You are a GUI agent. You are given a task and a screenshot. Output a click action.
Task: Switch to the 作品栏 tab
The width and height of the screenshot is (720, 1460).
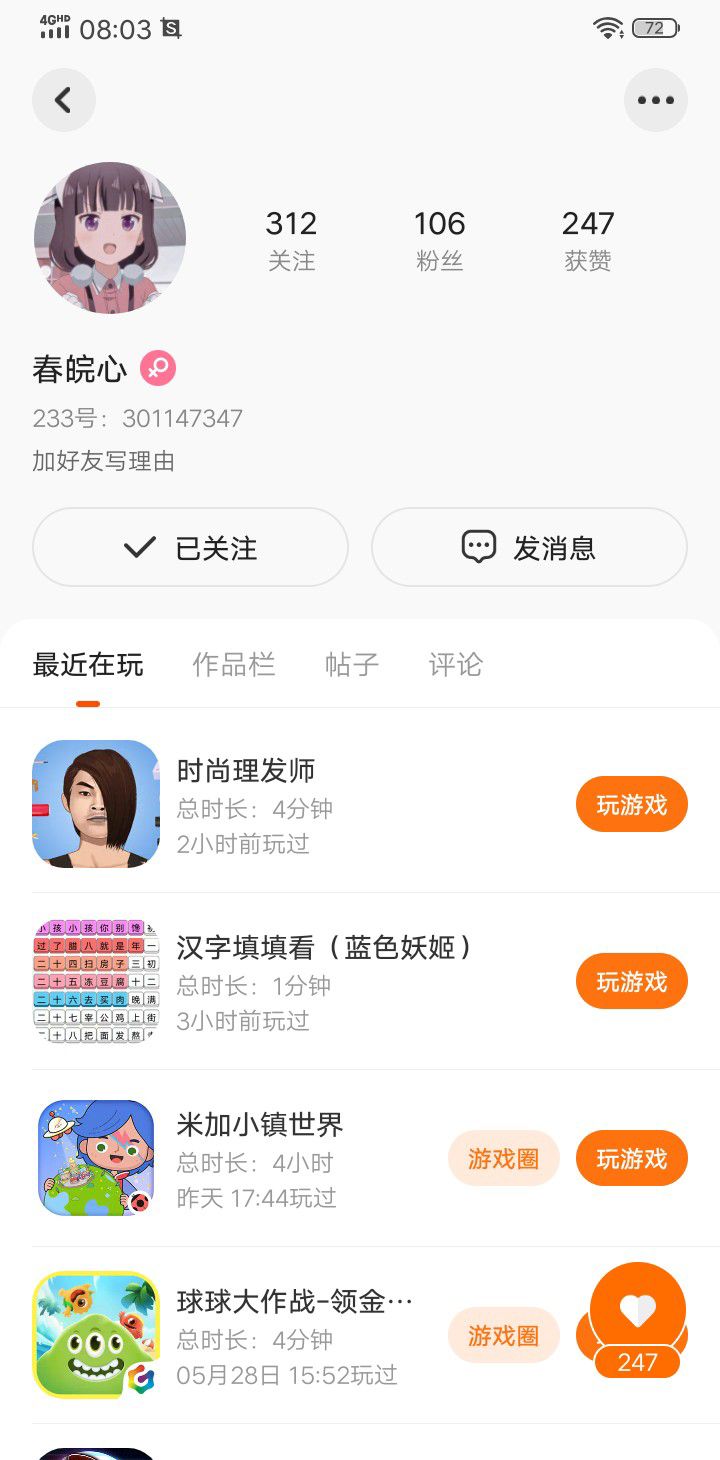[233, 665]
